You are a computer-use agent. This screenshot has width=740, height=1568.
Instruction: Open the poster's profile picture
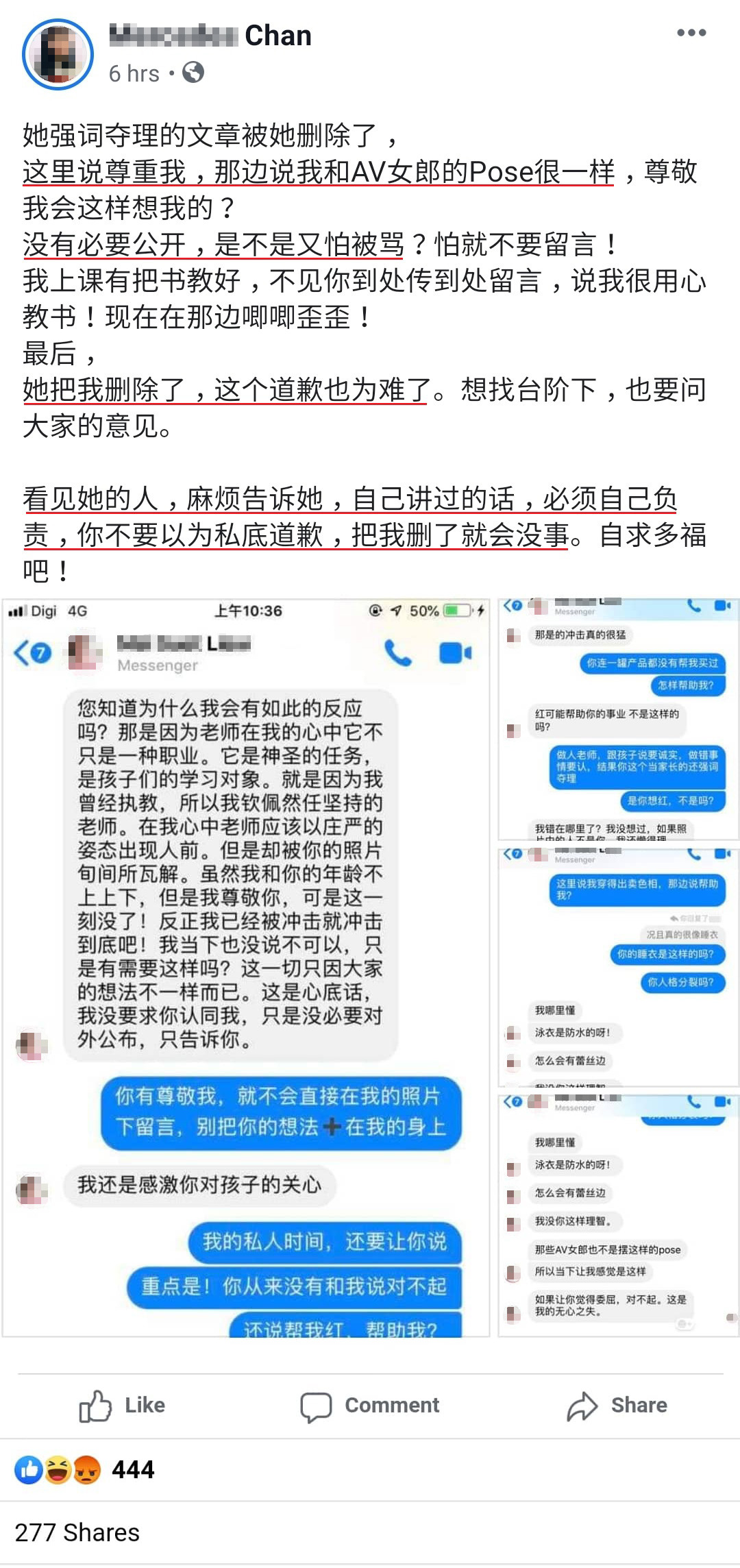tap(58, 53)
